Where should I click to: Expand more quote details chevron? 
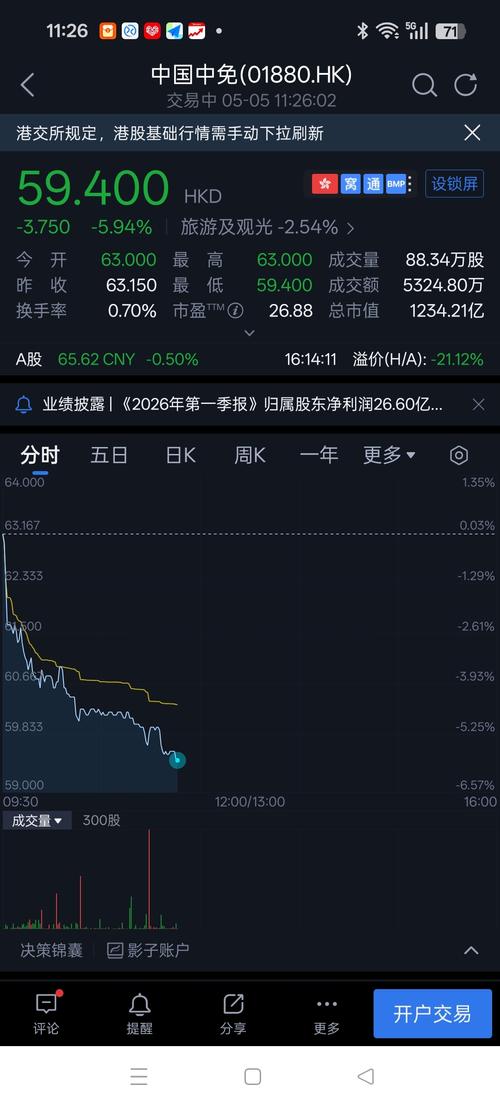[249, 333]
